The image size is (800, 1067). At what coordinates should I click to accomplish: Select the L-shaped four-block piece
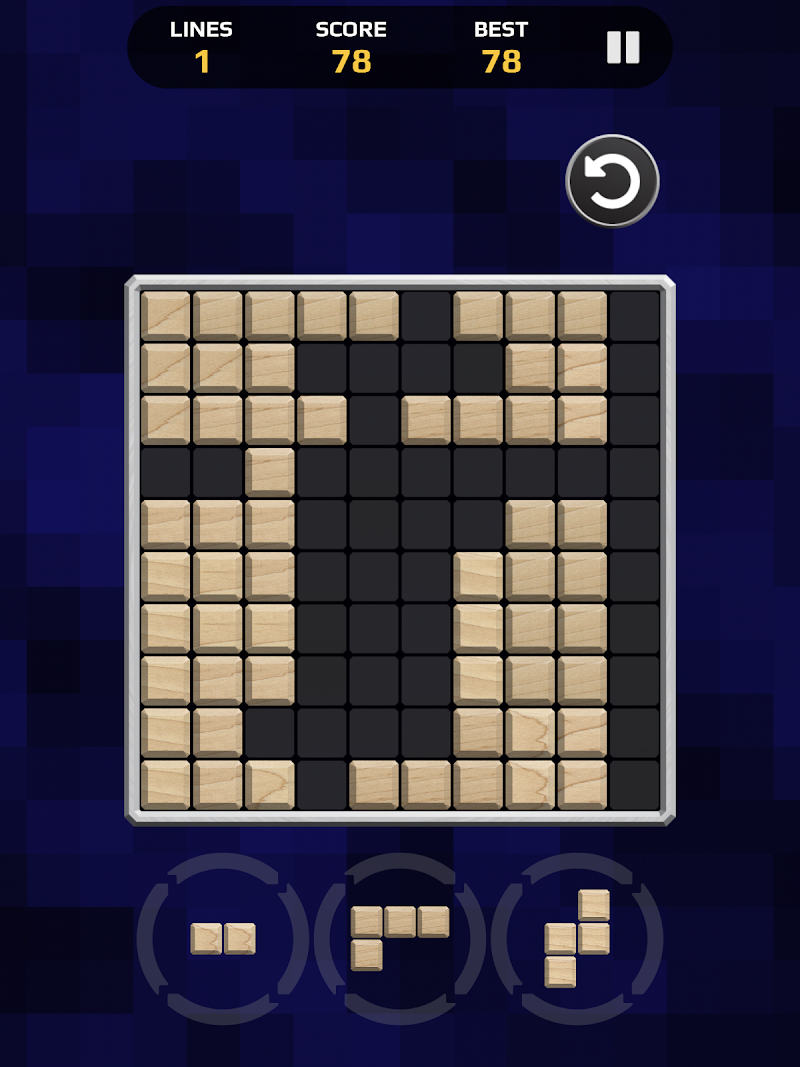399,936
